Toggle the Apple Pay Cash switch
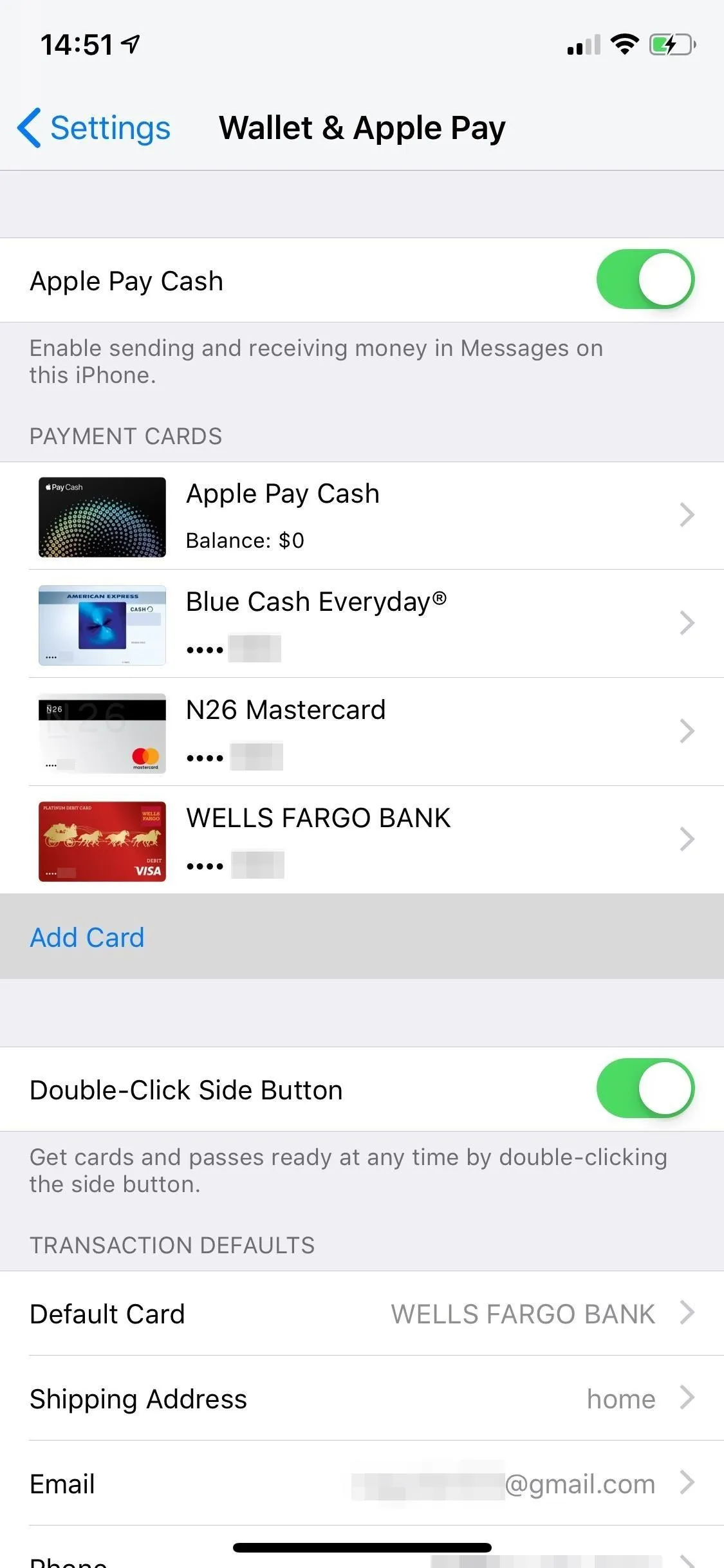The image size is (724, 1568). (645, 280)
